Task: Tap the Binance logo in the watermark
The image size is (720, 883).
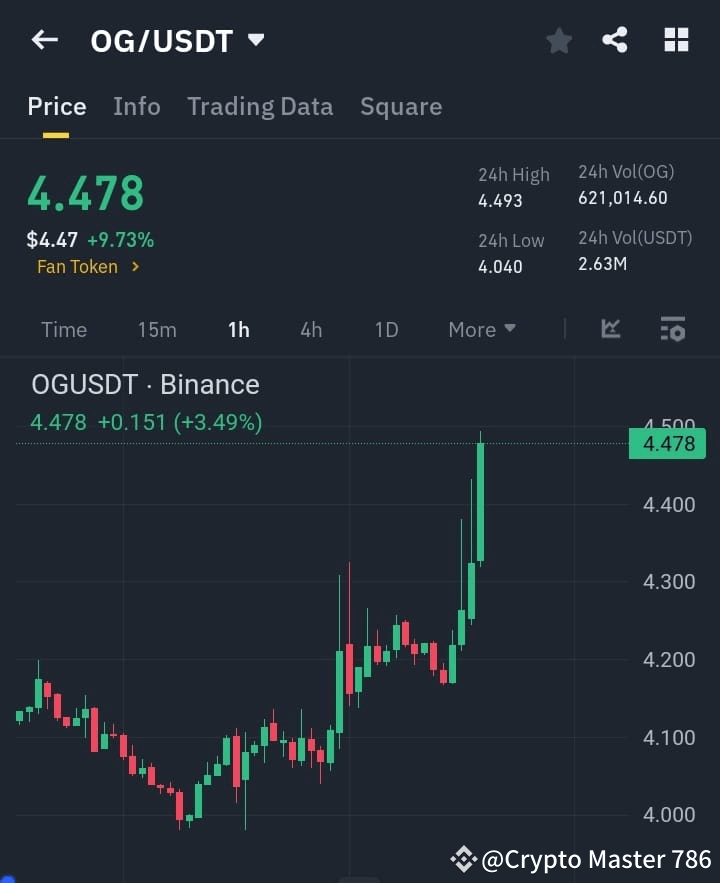Action: pos(463,857)
